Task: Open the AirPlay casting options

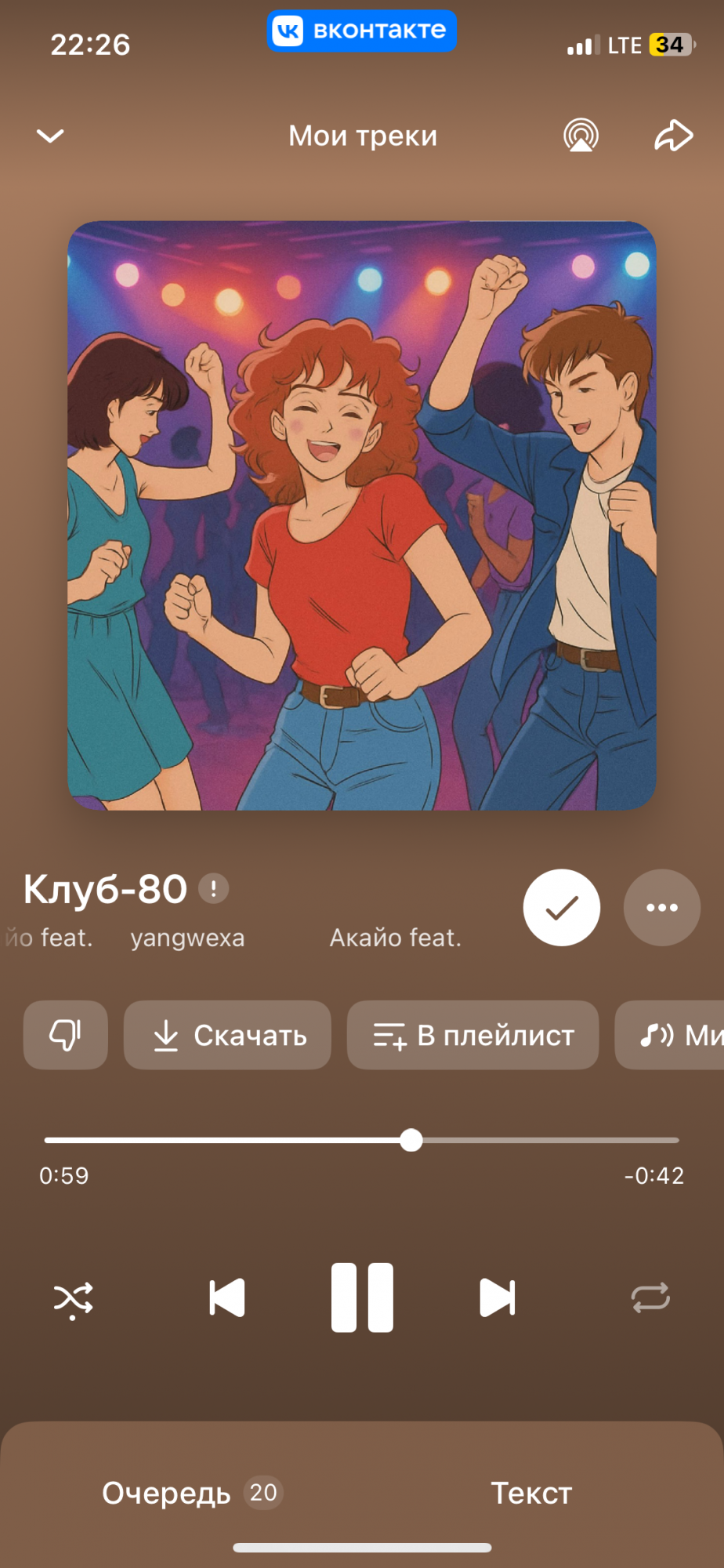Action: coord(581,136)
